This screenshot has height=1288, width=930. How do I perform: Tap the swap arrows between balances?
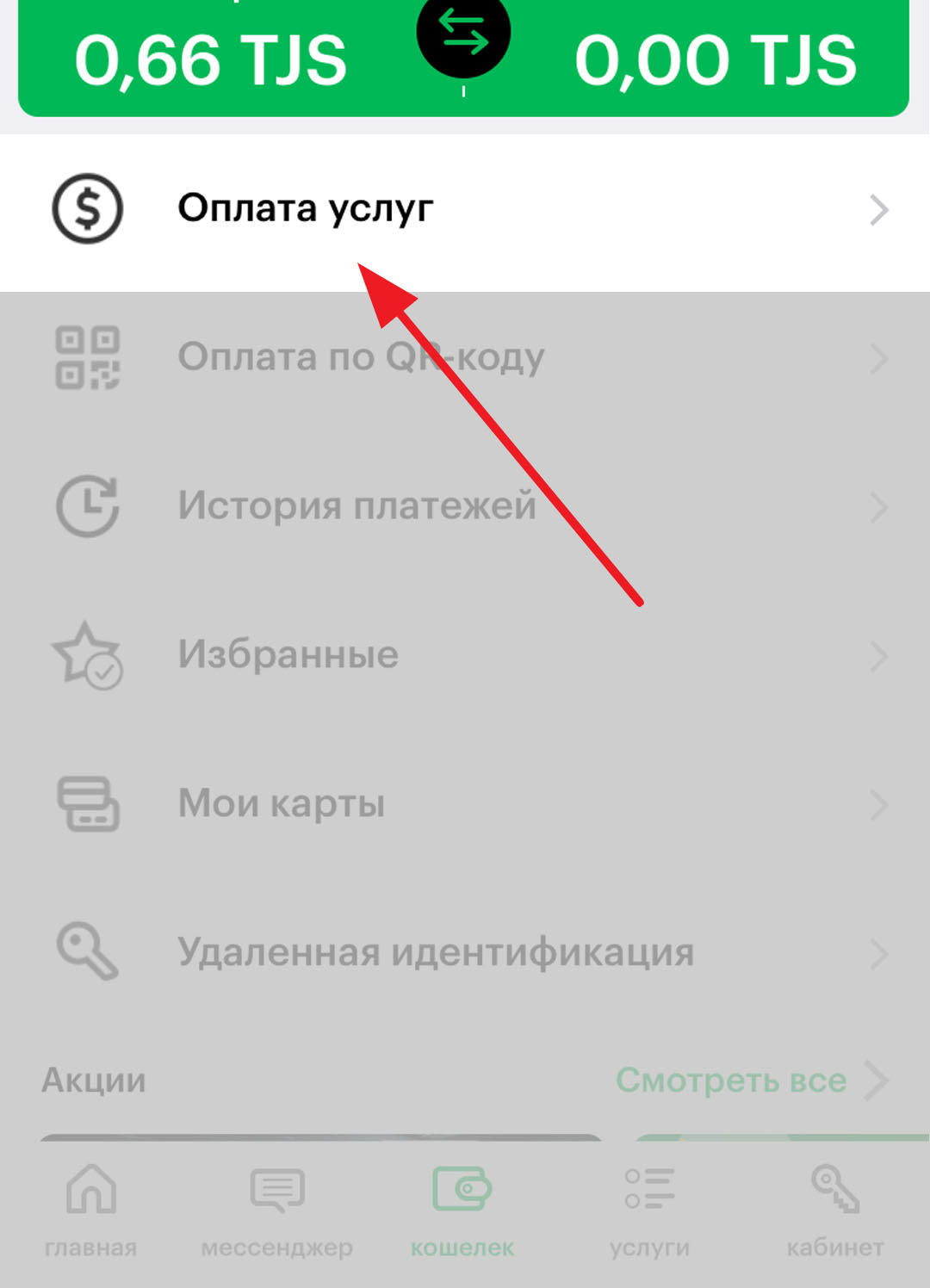tap(463, 34)
